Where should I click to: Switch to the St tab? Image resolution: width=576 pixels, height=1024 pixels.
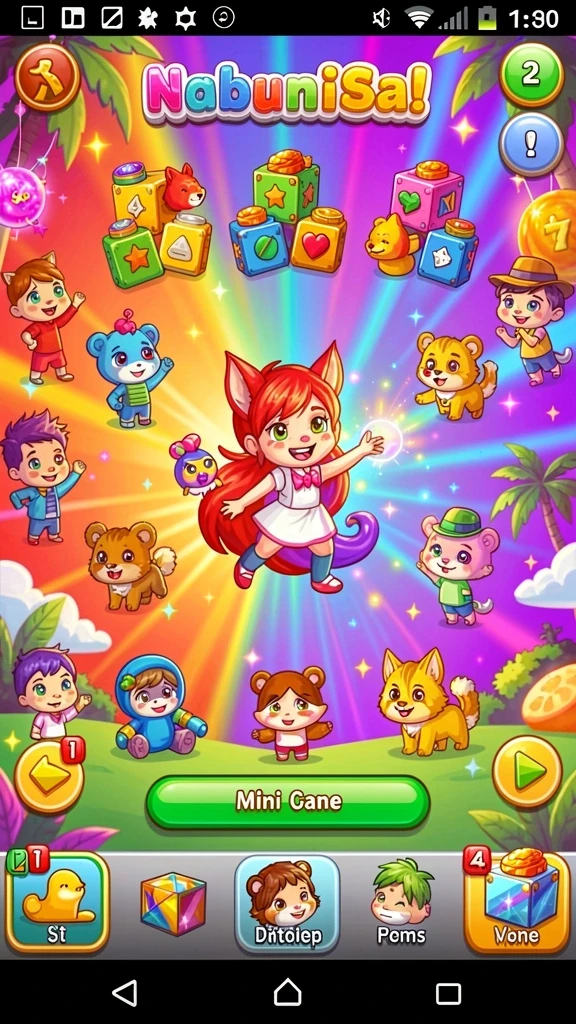[57, 903]
